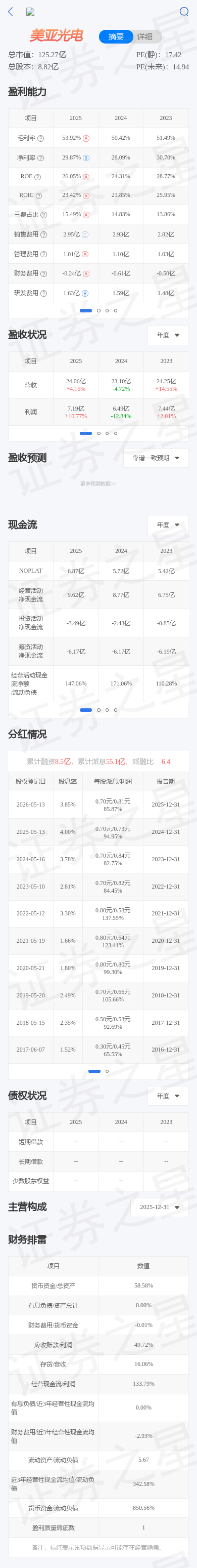Open 年度 dropdown in 盈收状况
Screen dimensions: 197x1568
click(x=168, y=335)
